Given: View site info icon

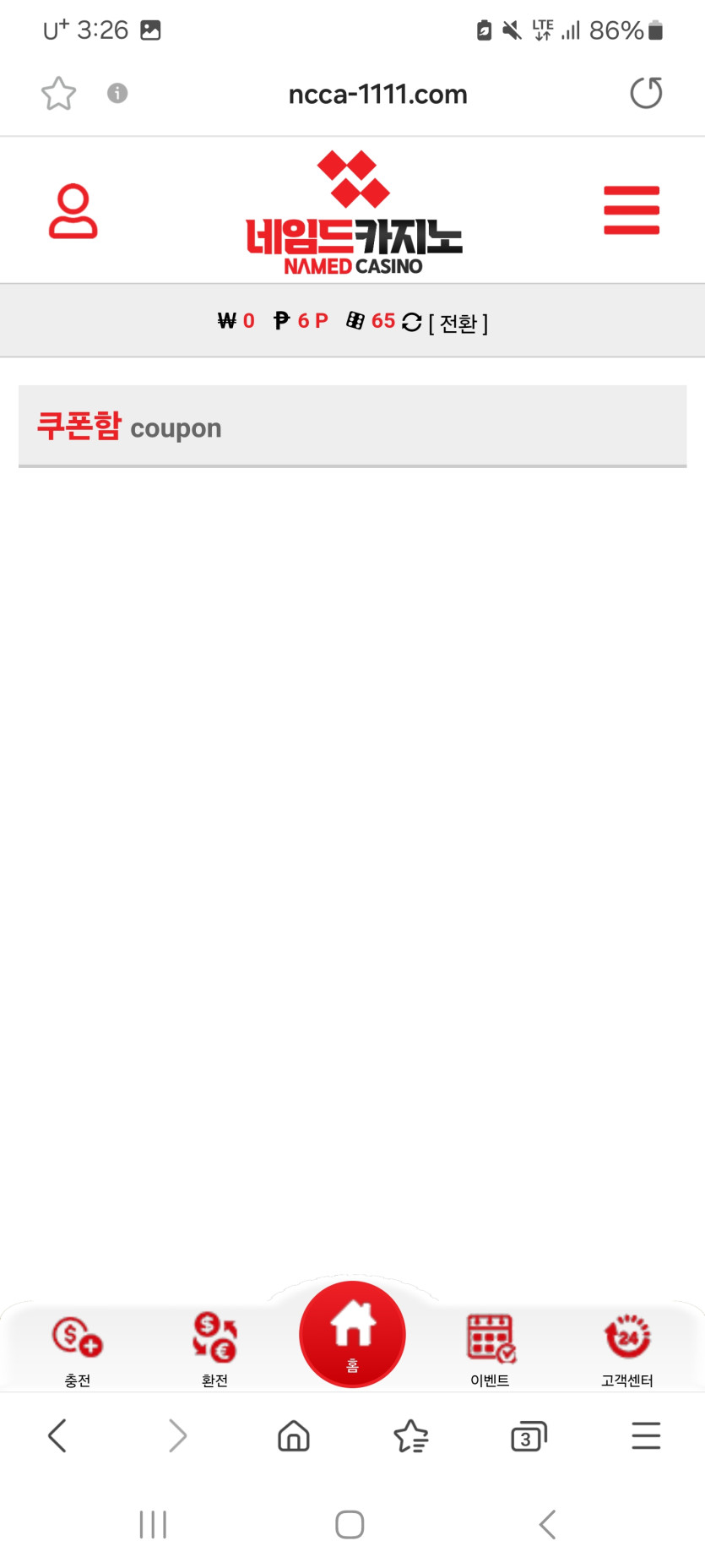Looking at the screenshot, I should (x=117, y=93).
